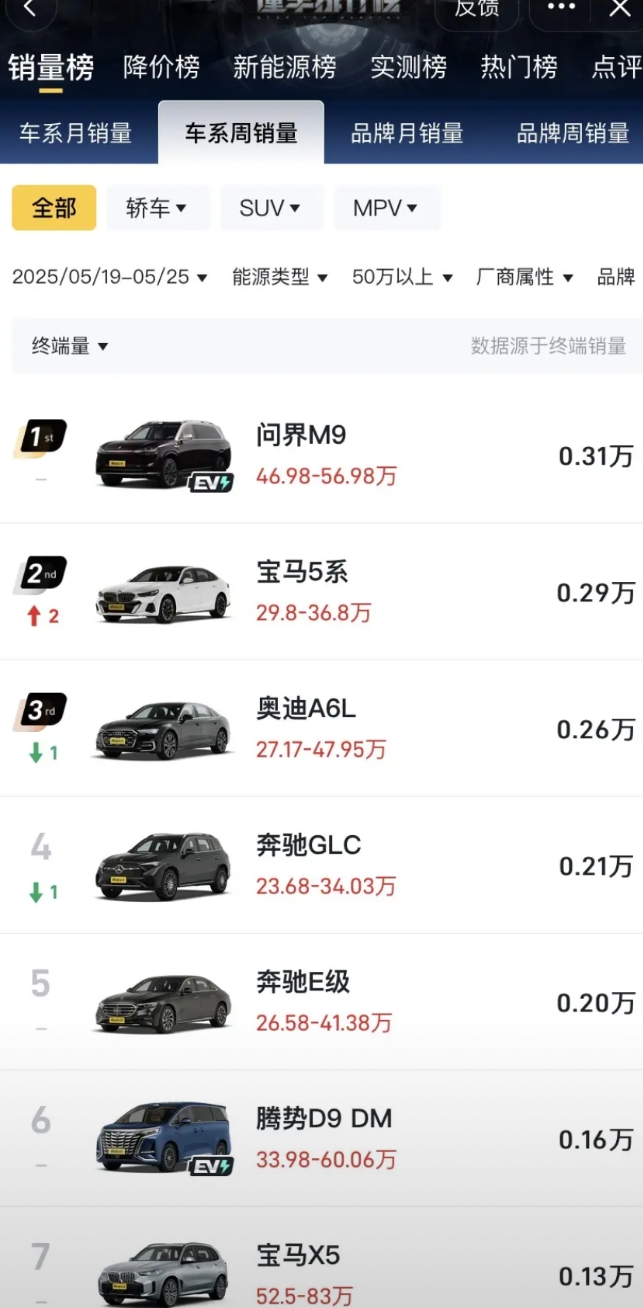The height and width of the screenshot is (1308, 643).
Task: Open the three-dot more menu
Action: click(568, 8)
